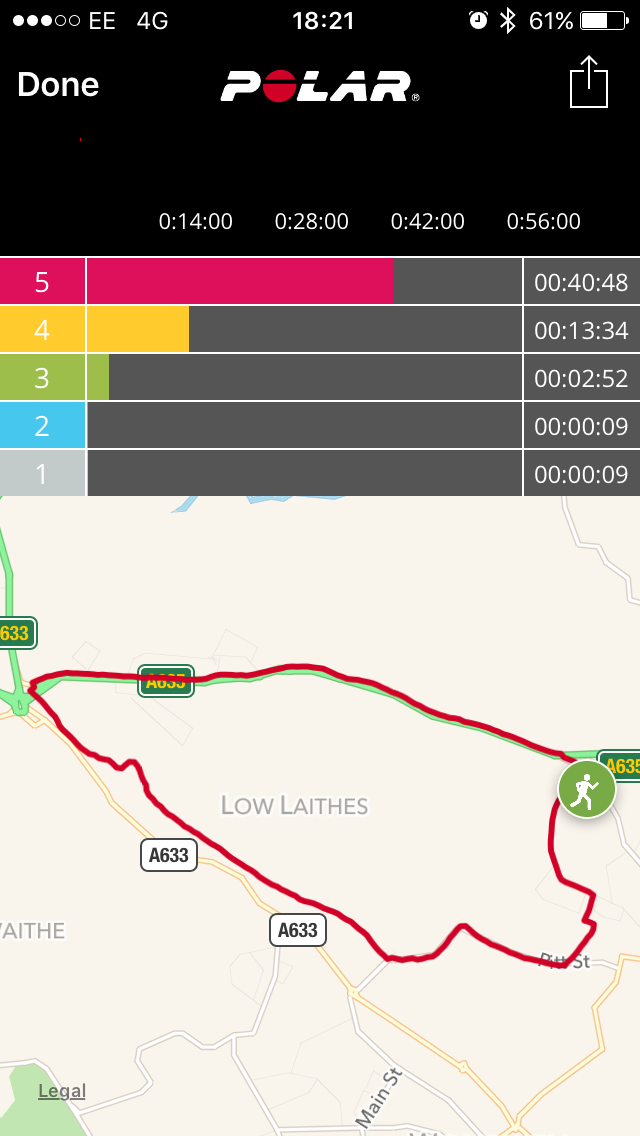The height and width of the screenshot is (1136, 640).
Task: Tap the runner marker on the map
Action: 587,789
